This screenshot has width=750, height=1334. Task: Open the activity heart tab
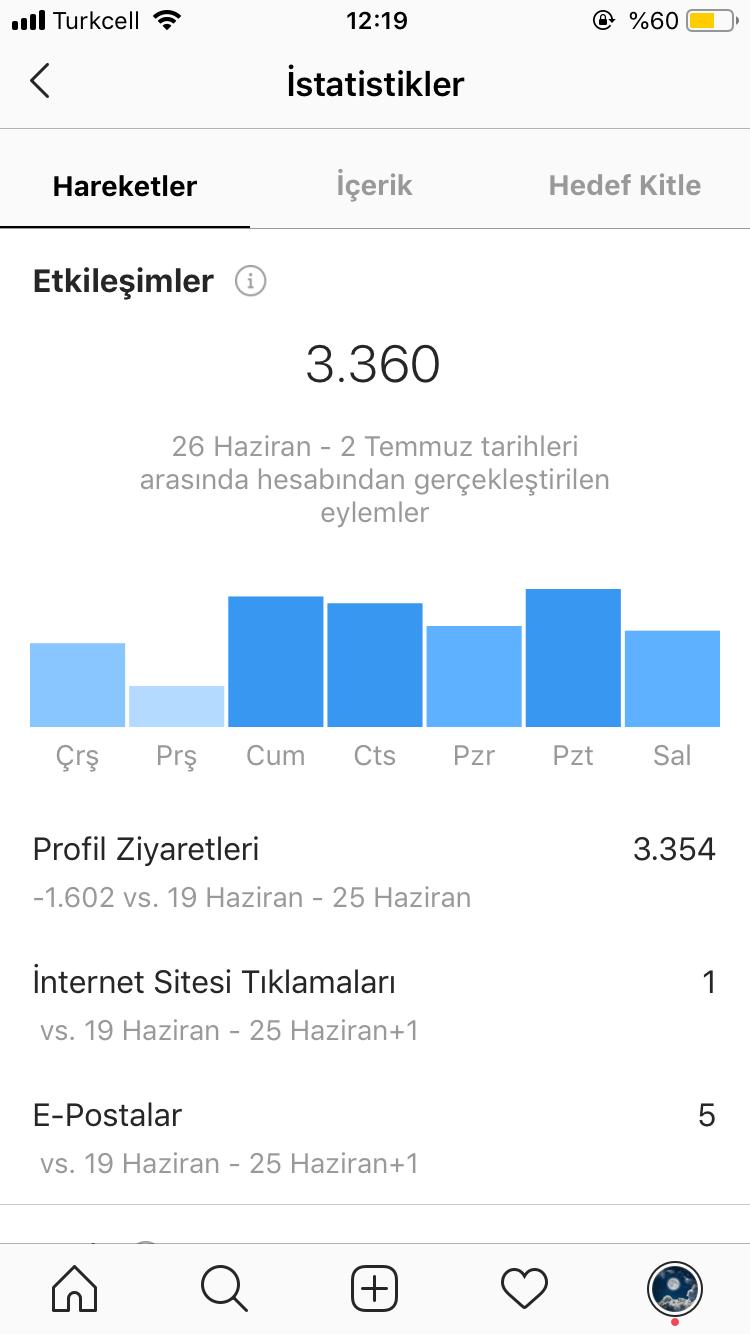coord(524,1288)
